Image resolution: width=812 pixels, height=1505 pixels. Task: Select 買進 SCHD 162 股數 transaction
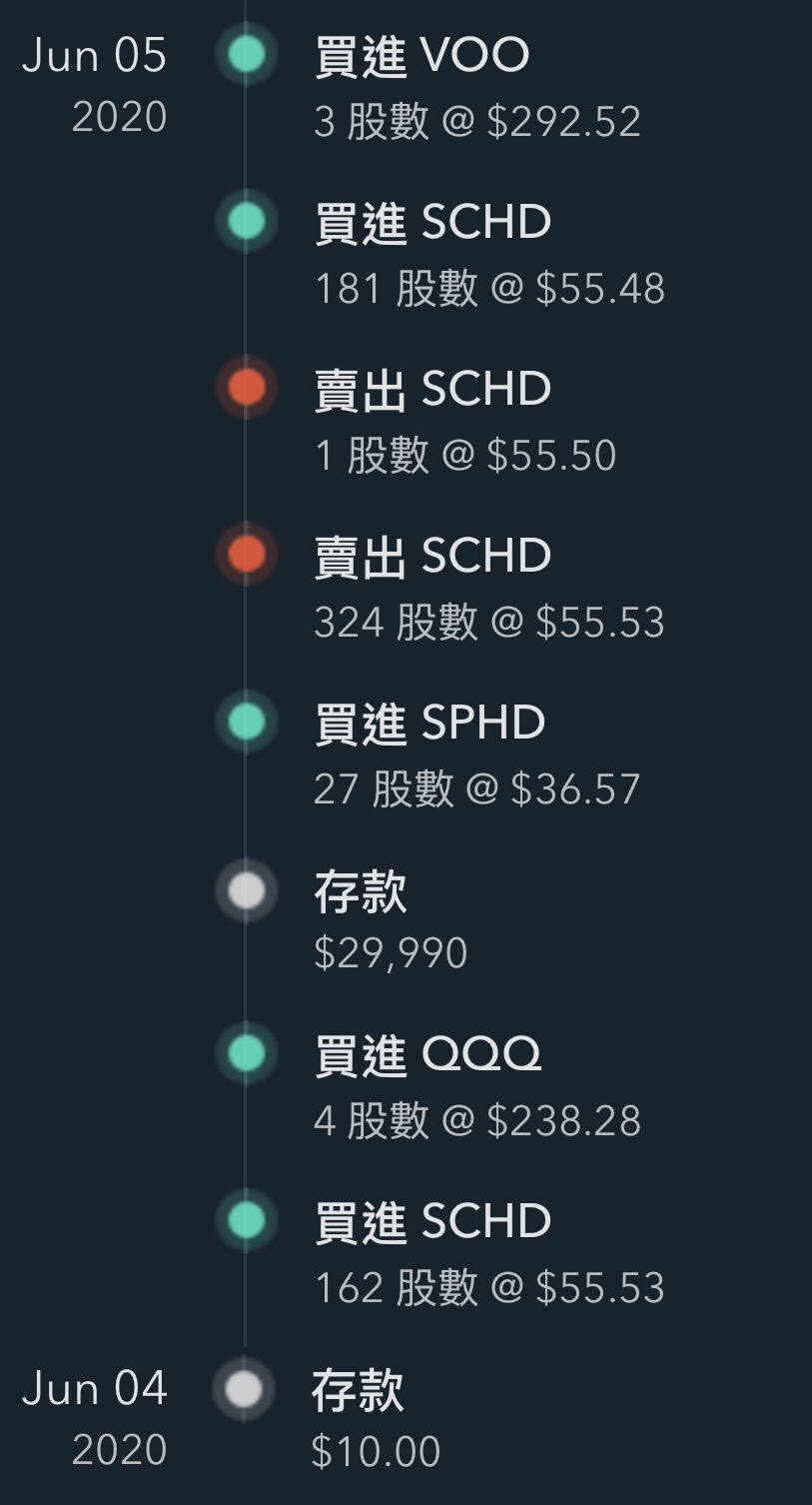pos(489,1254)
